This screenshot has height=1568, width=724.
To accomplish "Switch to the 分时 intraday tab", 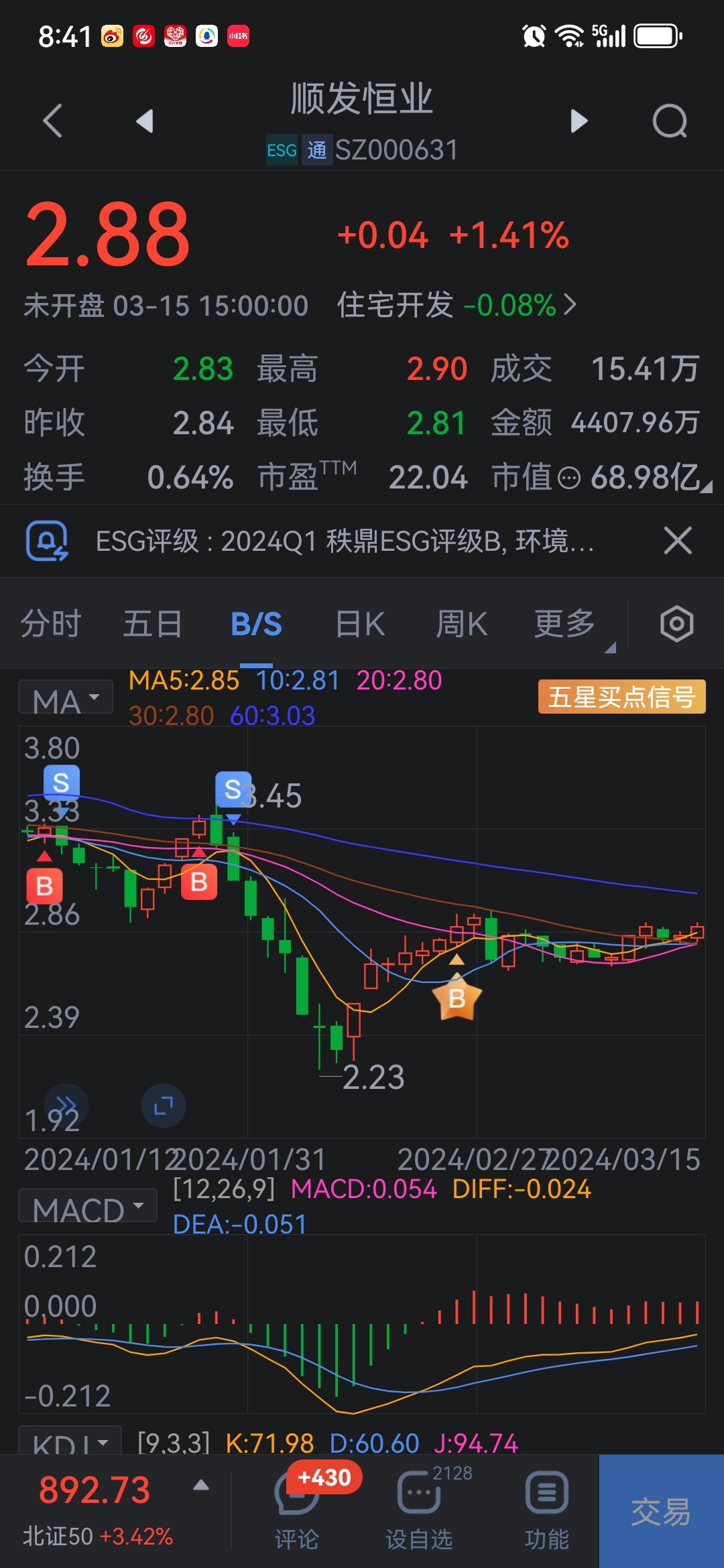I will coord(50,623).
